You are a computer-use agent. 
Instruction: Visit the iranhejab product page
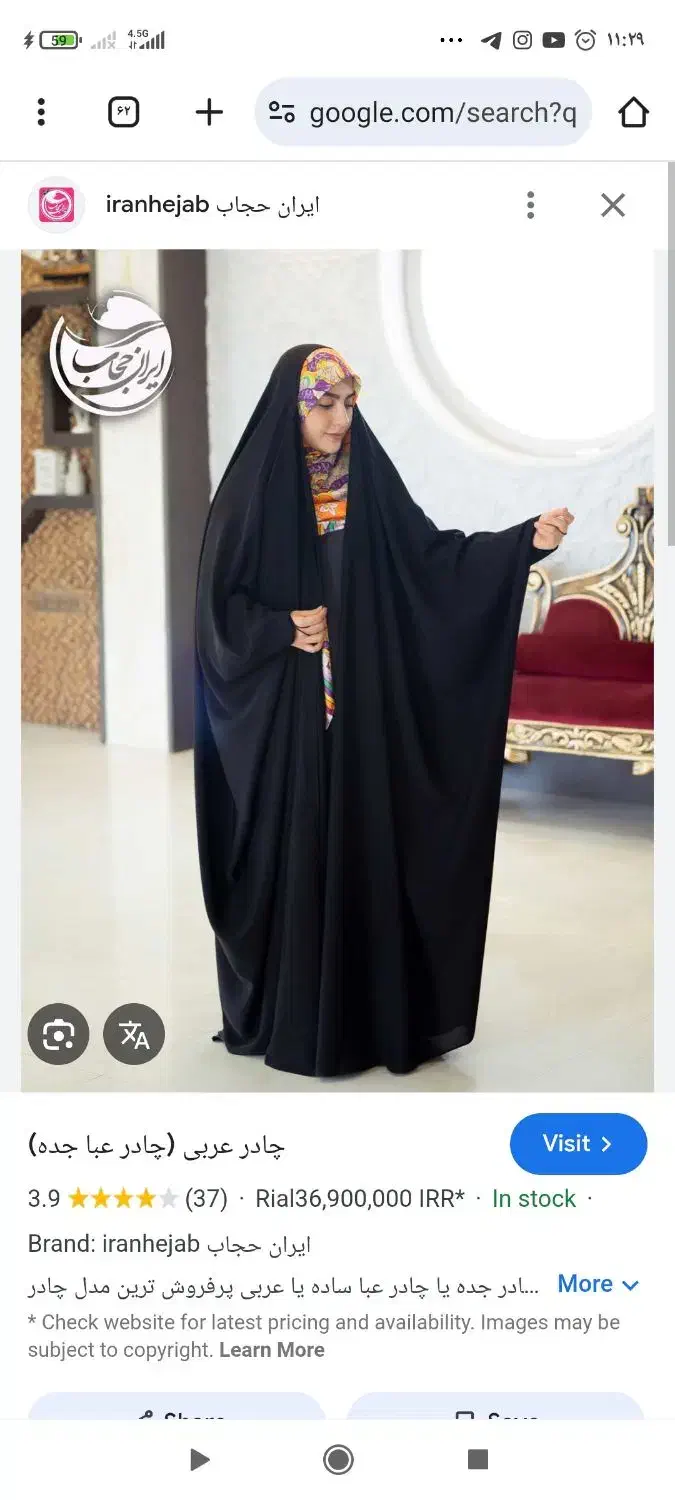click(x=578, y=1144)
